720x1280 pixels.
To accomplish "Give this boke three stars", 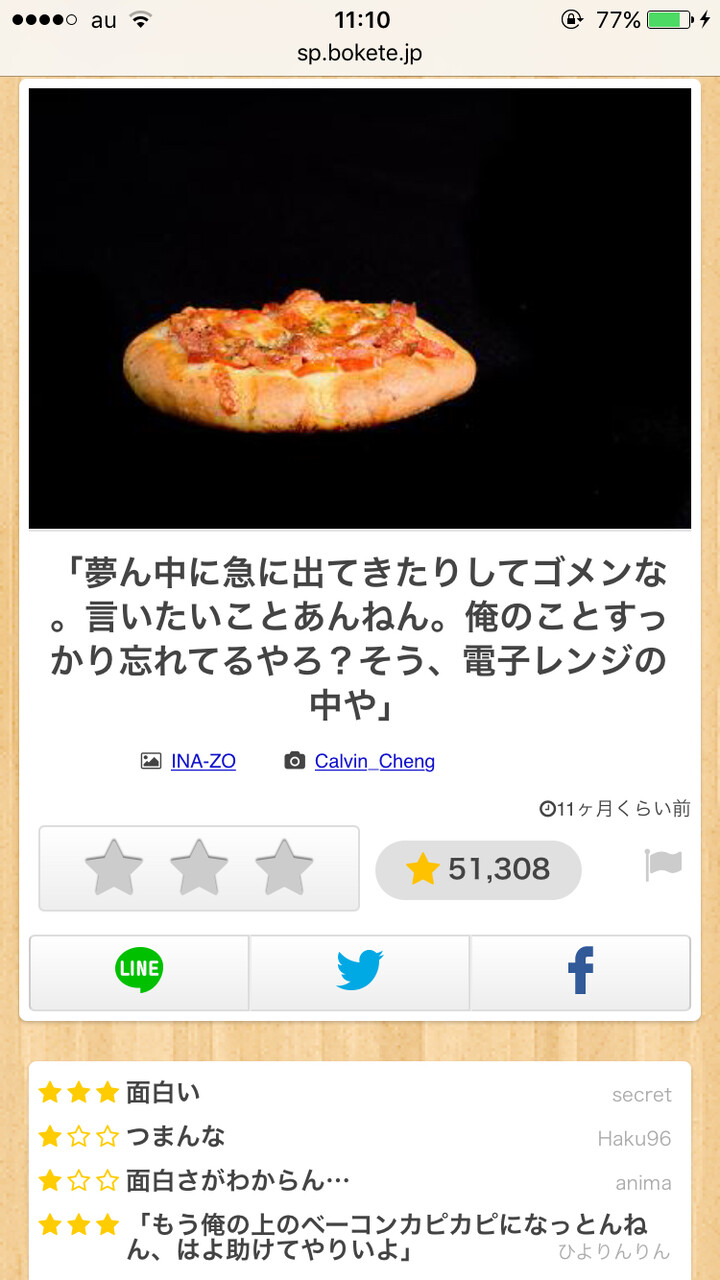I will pyautogui.click(x=284, y=868).
